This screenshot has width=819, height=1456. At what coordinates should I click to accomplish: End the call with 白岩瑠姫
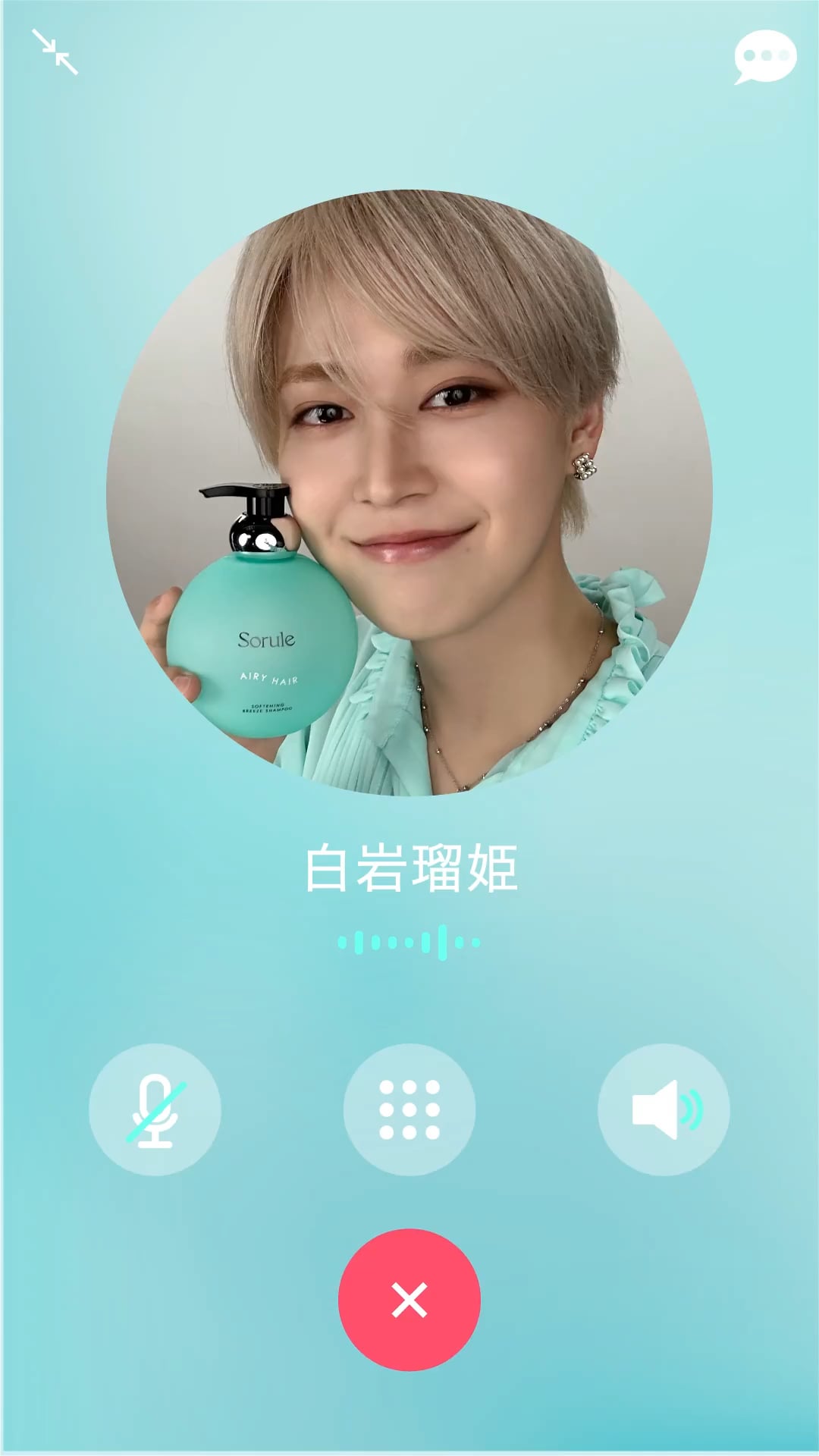point(409,1300)
